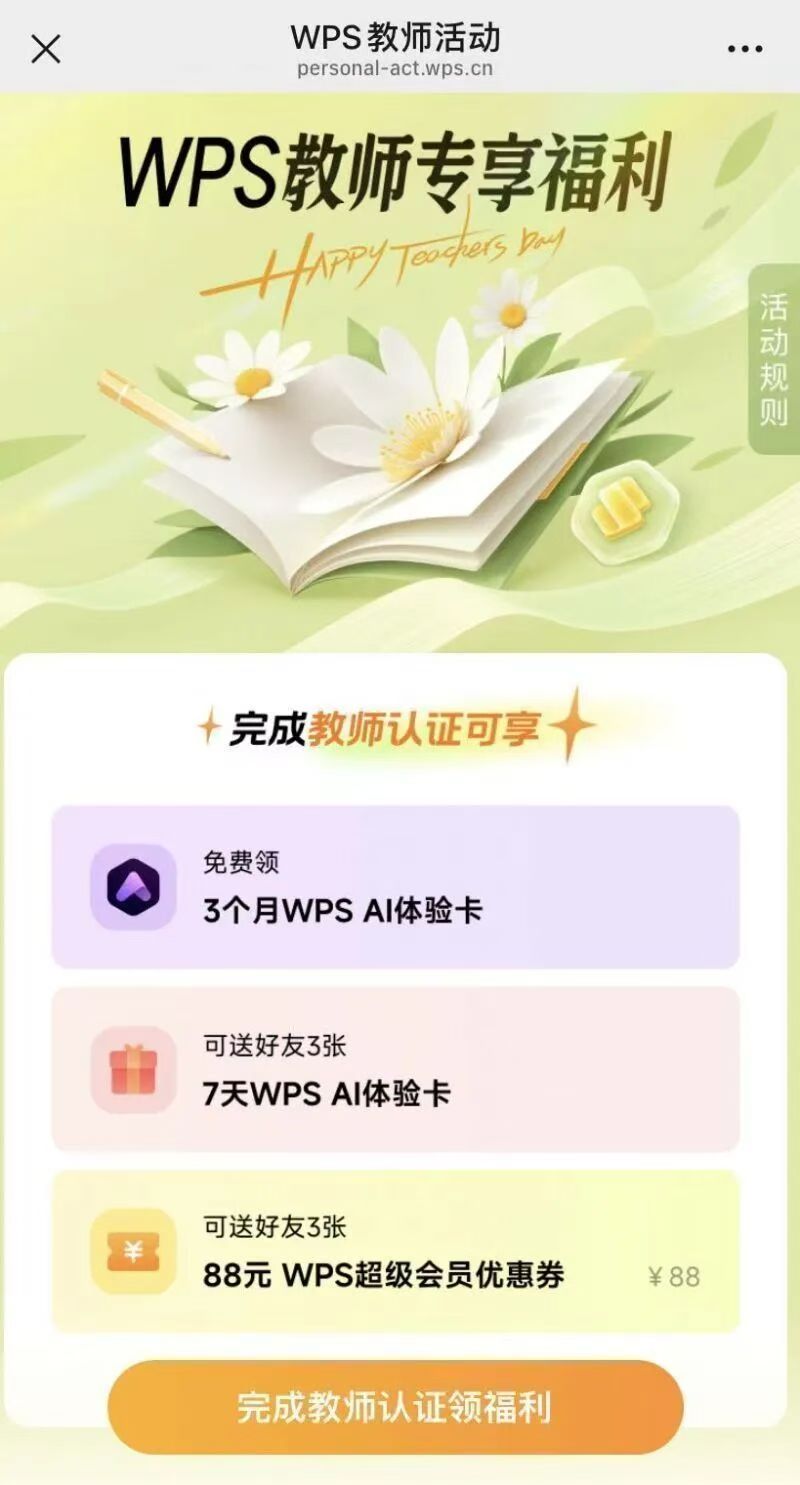
Task: Open the 活动规则 side tab
Action: click(x=773, y=359)
